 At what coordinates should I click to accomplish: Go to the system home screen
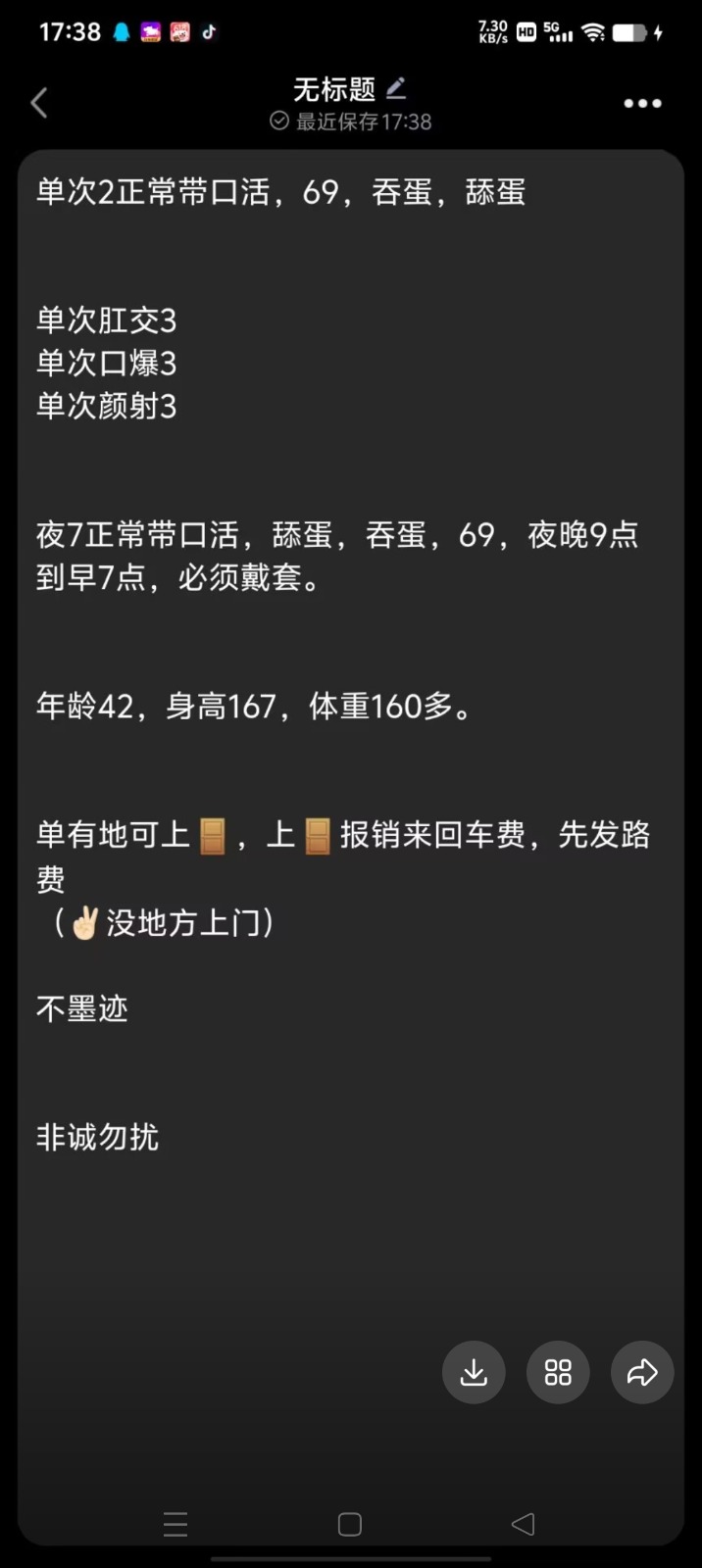coord(350,1524)
